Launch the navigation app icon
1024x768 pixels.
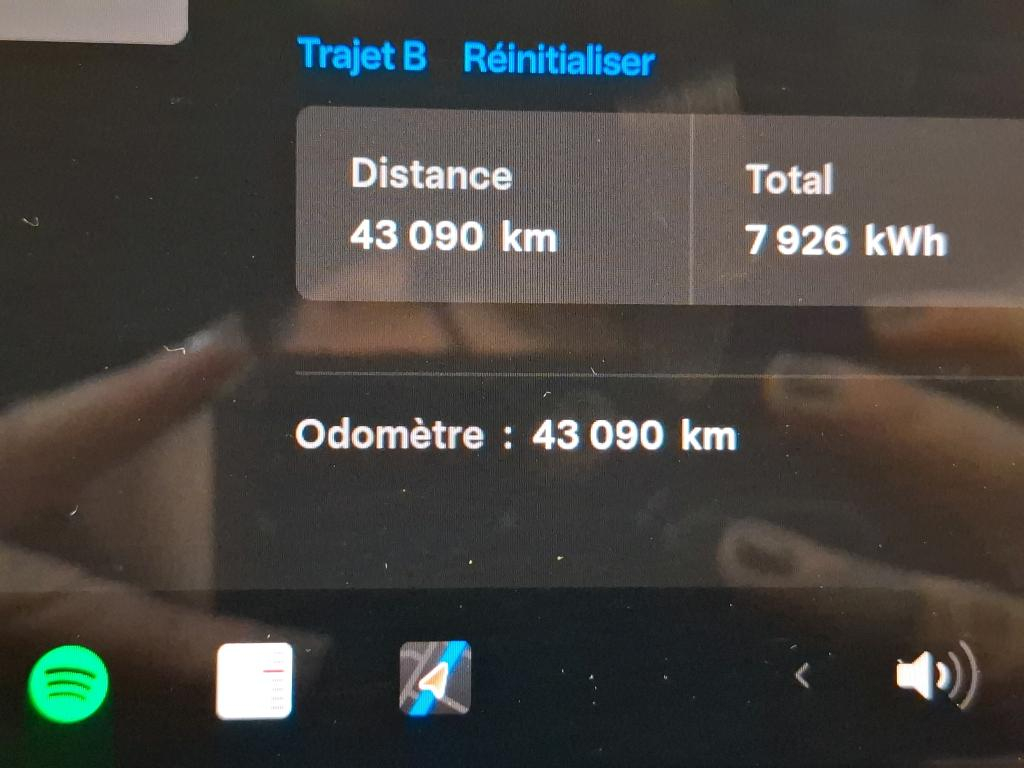pos(435,678)
